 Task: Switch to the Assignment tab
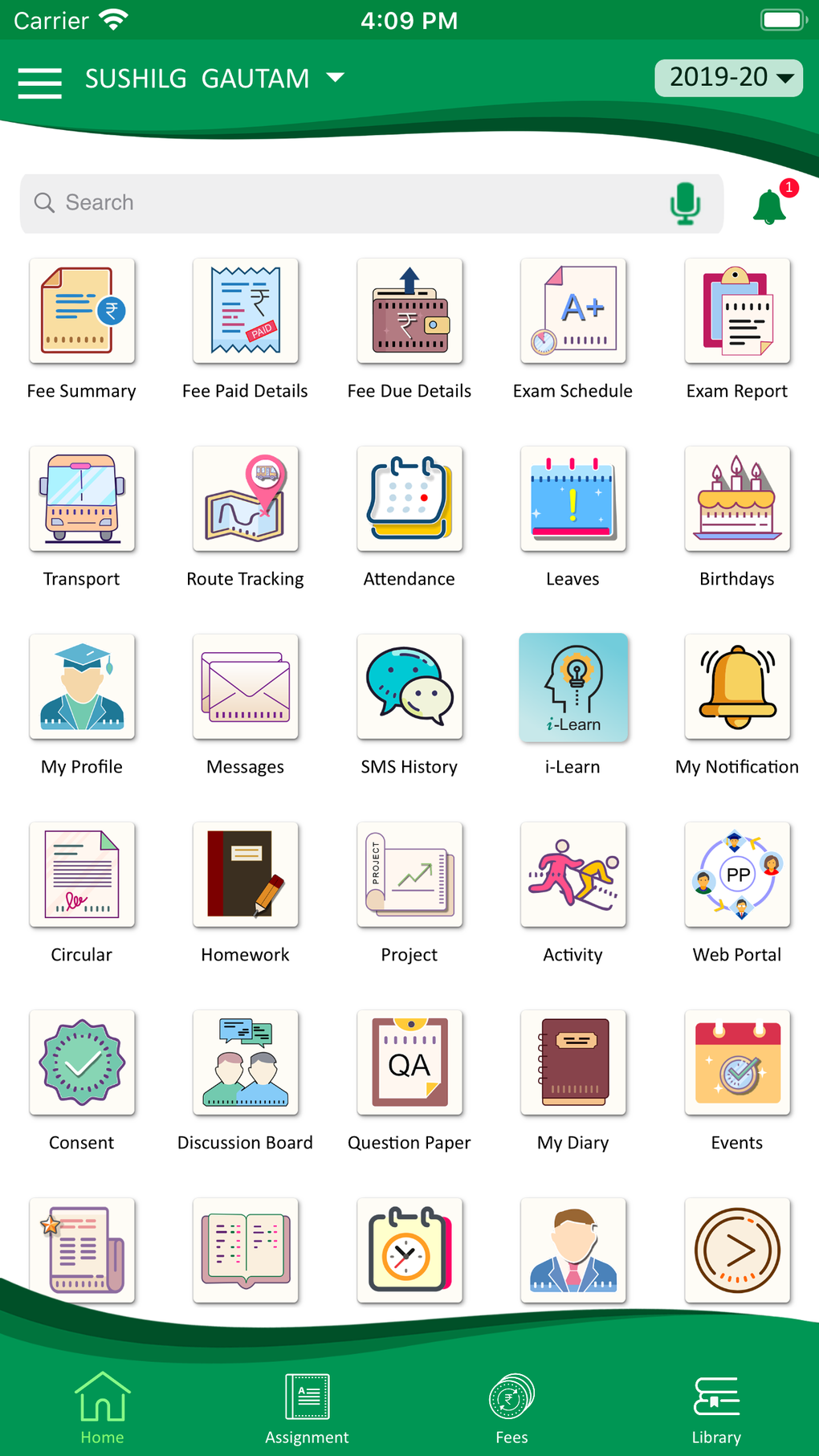307,1409
